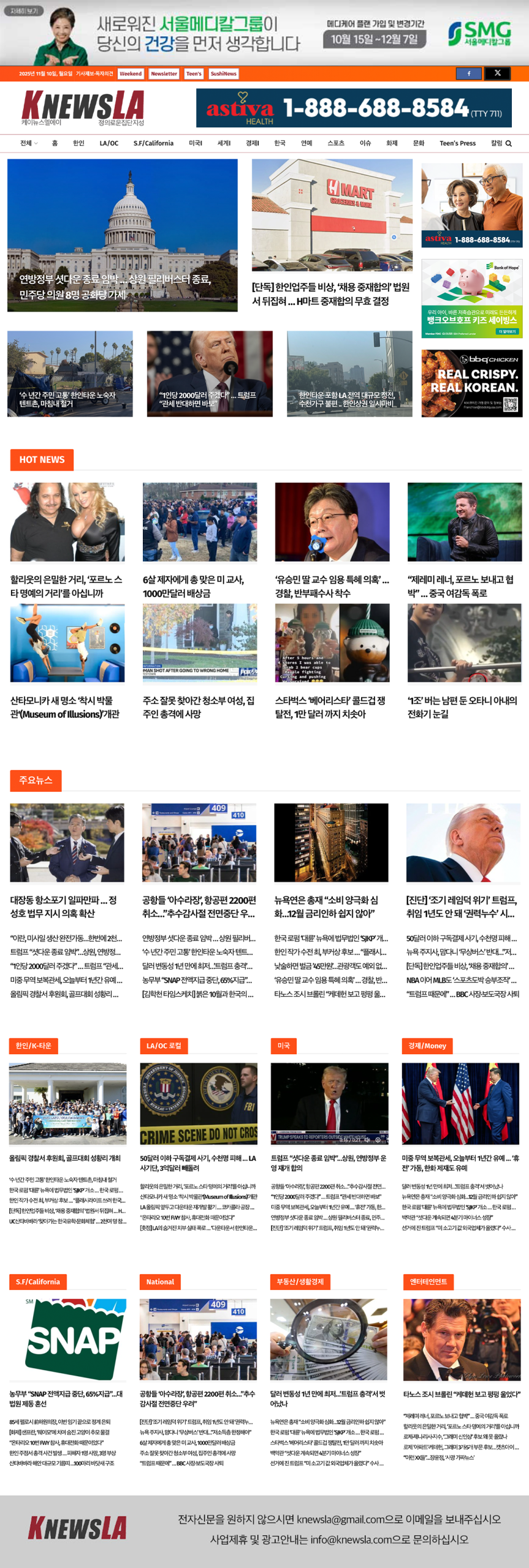Switch to the S.F/California nav tab
The width and height of the screenshot is (529, 1568).
[153, 143]
